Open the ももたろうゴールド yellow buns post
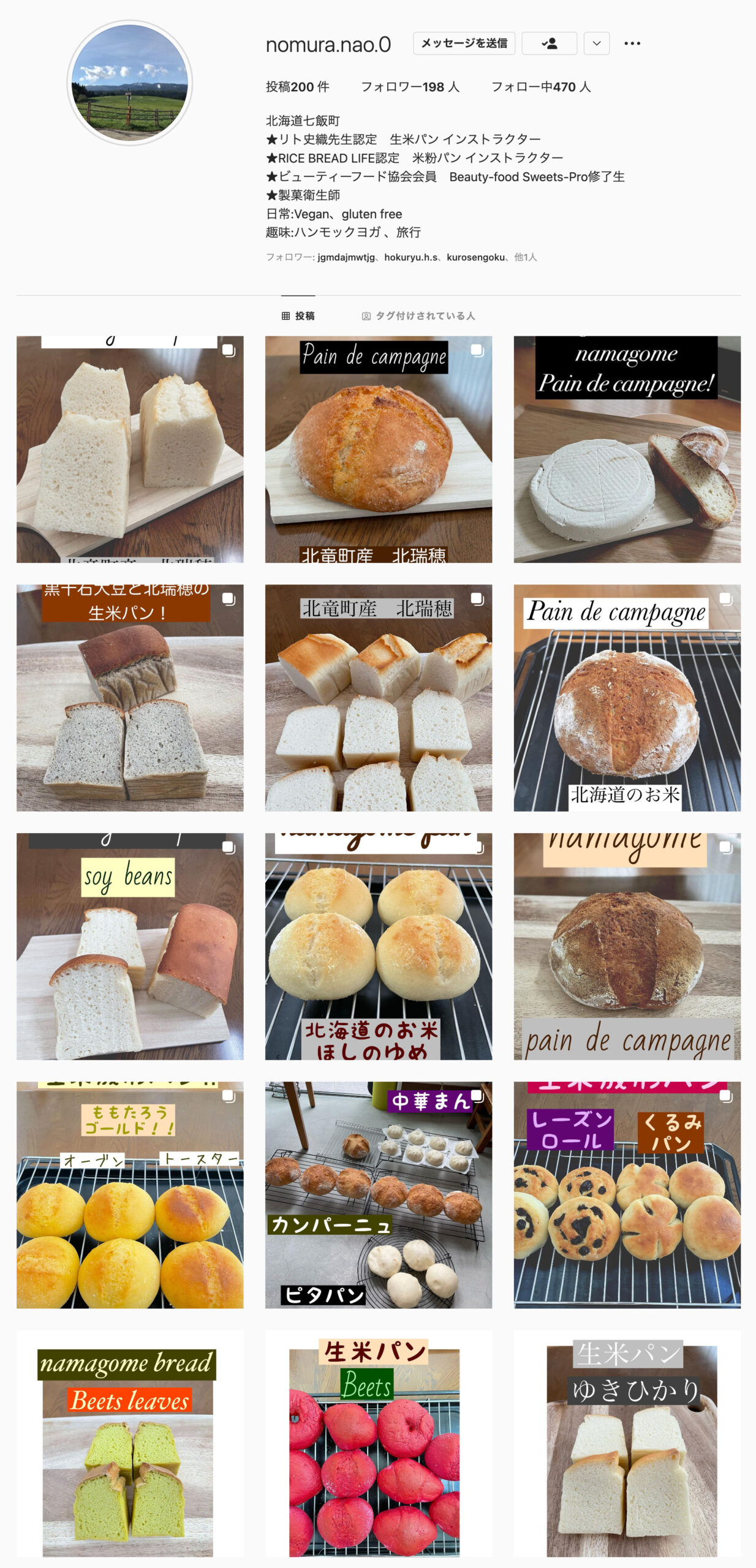 [x=130, y=1195]
